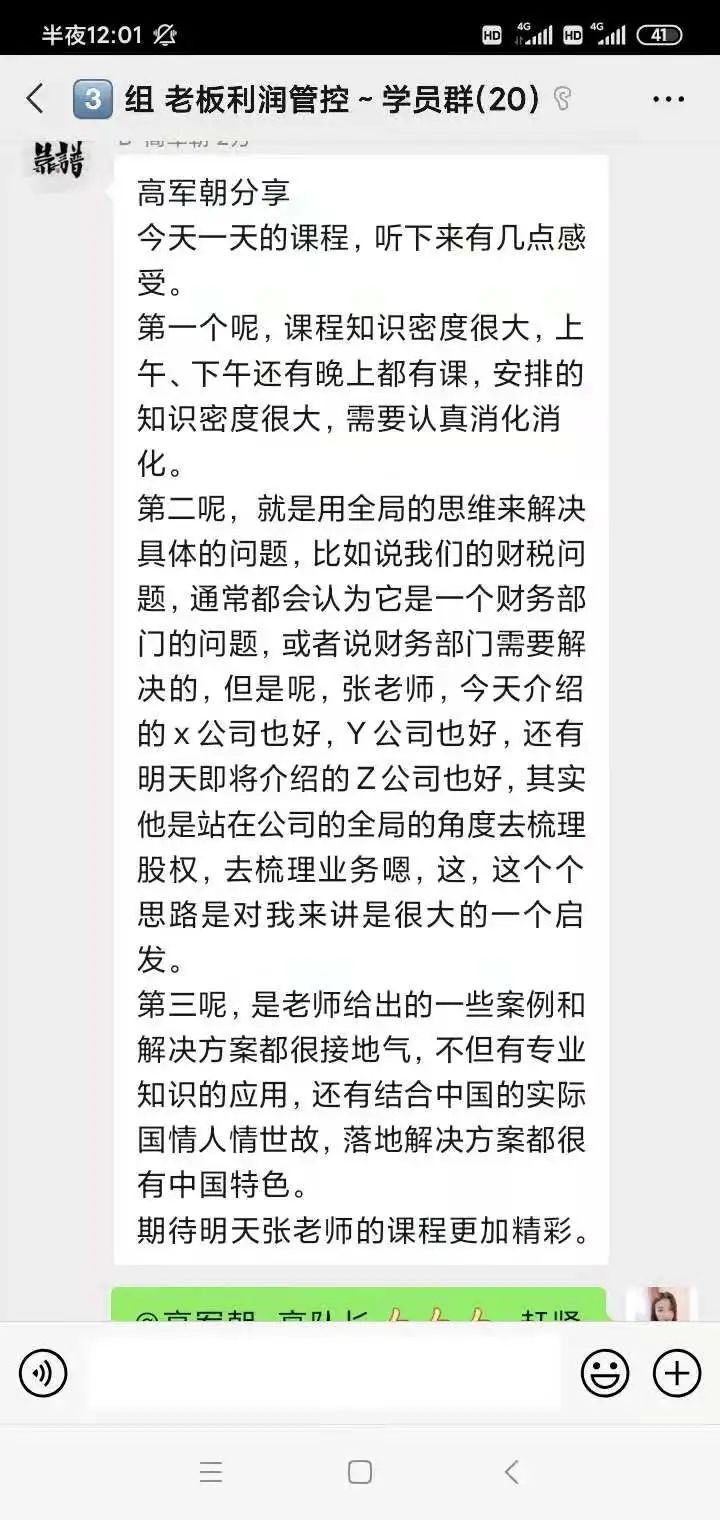Open the group chat overflow menu
This screenshot has height=1520, width=720.
point(668,99)
